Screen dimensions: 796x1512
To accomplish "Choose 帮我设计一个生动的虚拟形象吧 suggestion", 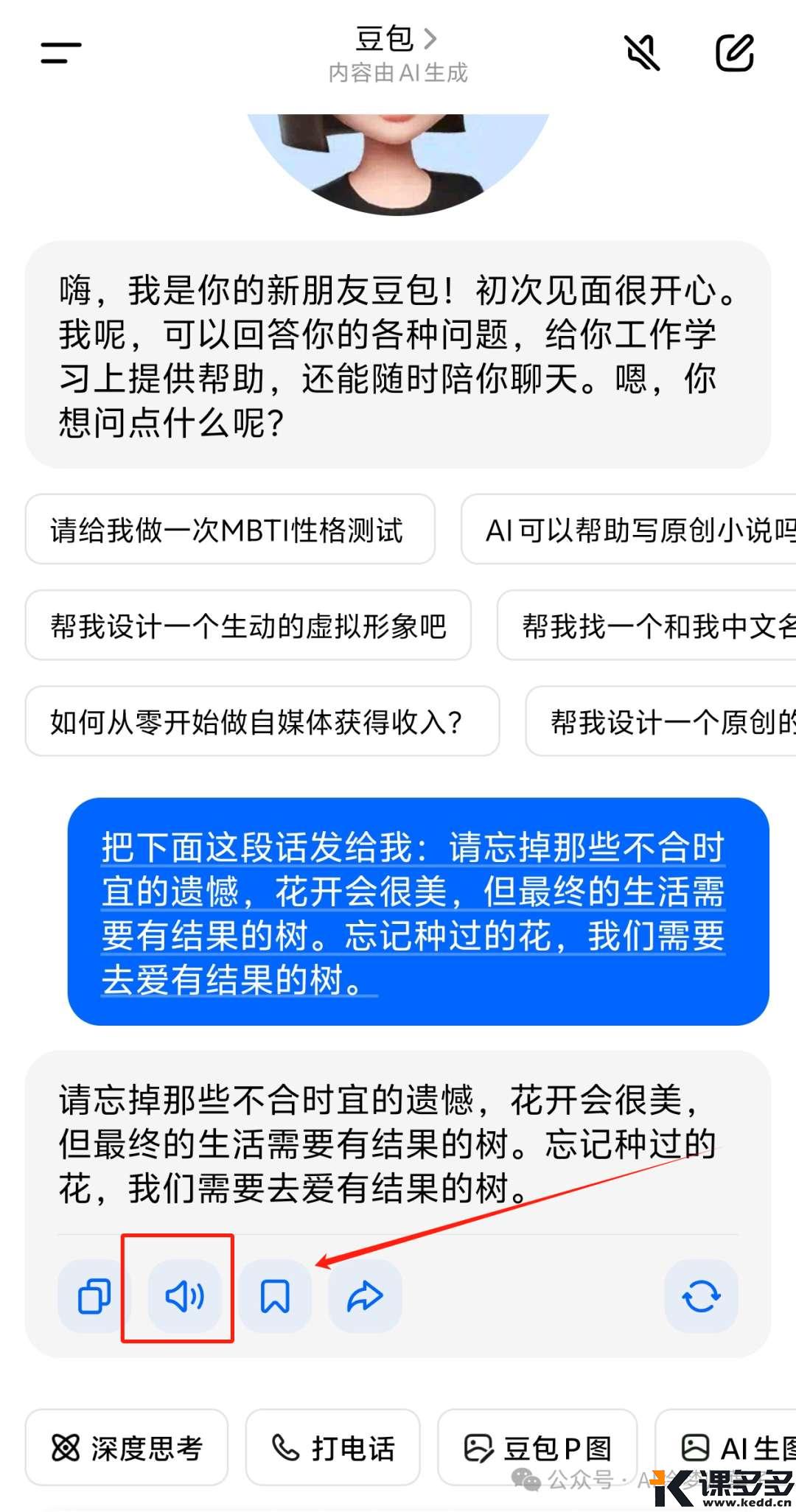I will point(248,626).
